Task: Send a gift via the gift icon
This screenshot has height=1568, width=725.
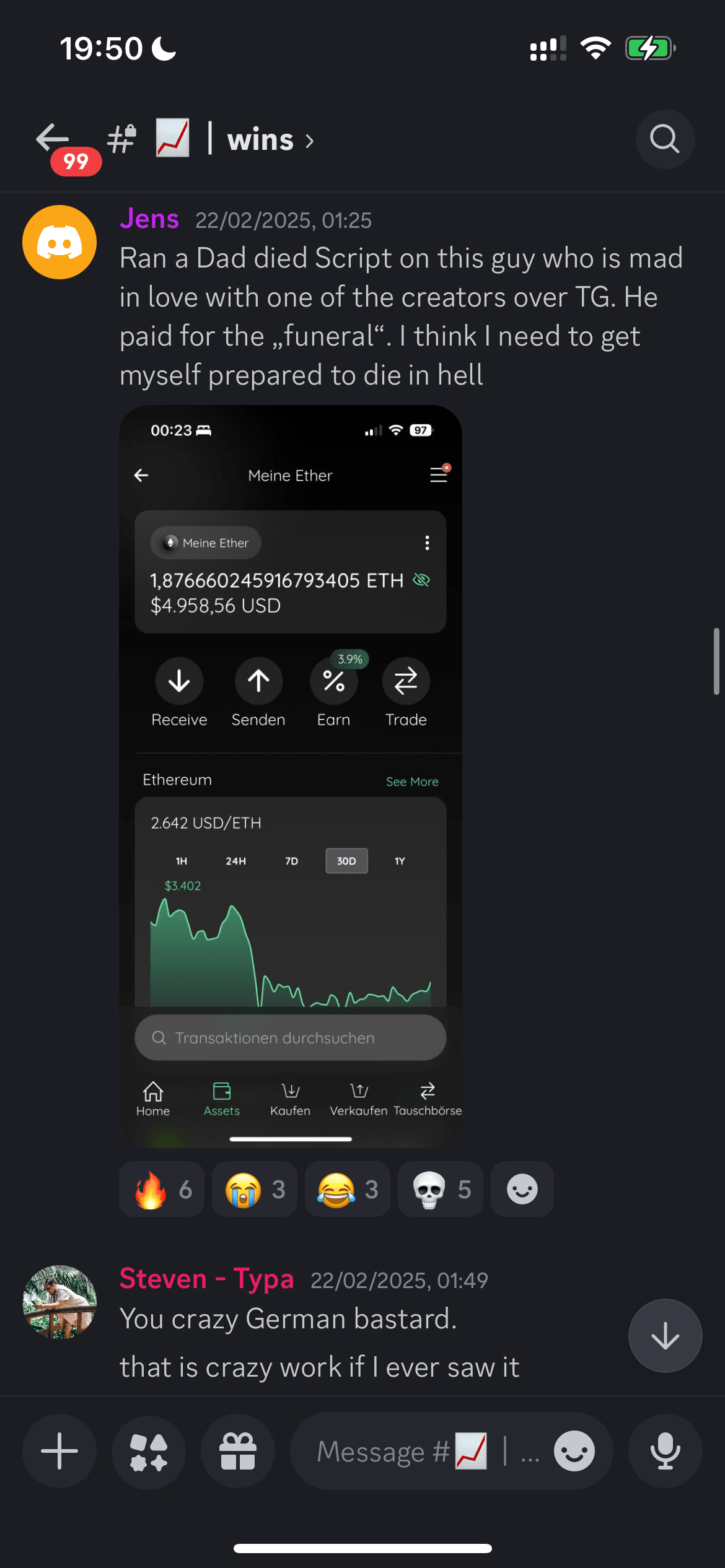Action: coord(238,1451)
